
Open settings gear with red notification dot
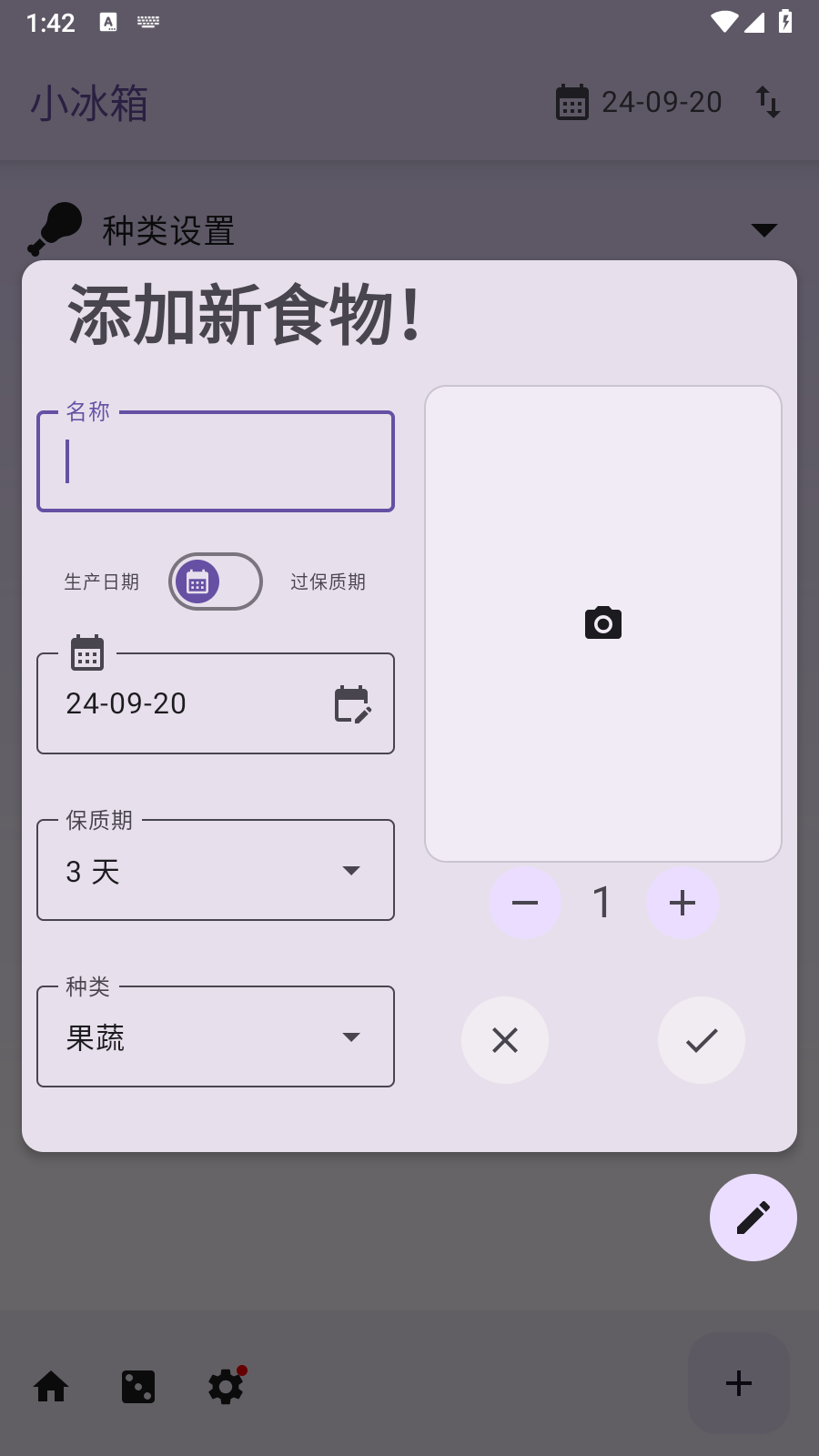coord(226,1386)
